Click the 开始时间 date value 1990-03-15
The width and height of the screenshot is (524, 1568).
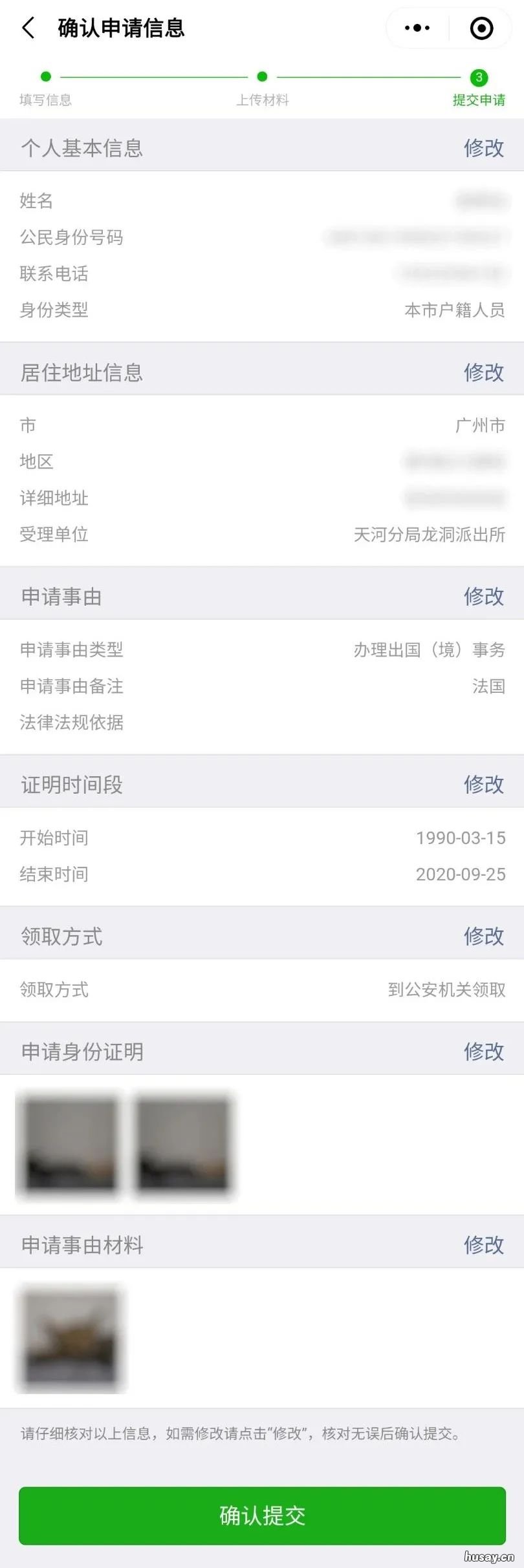461,838
